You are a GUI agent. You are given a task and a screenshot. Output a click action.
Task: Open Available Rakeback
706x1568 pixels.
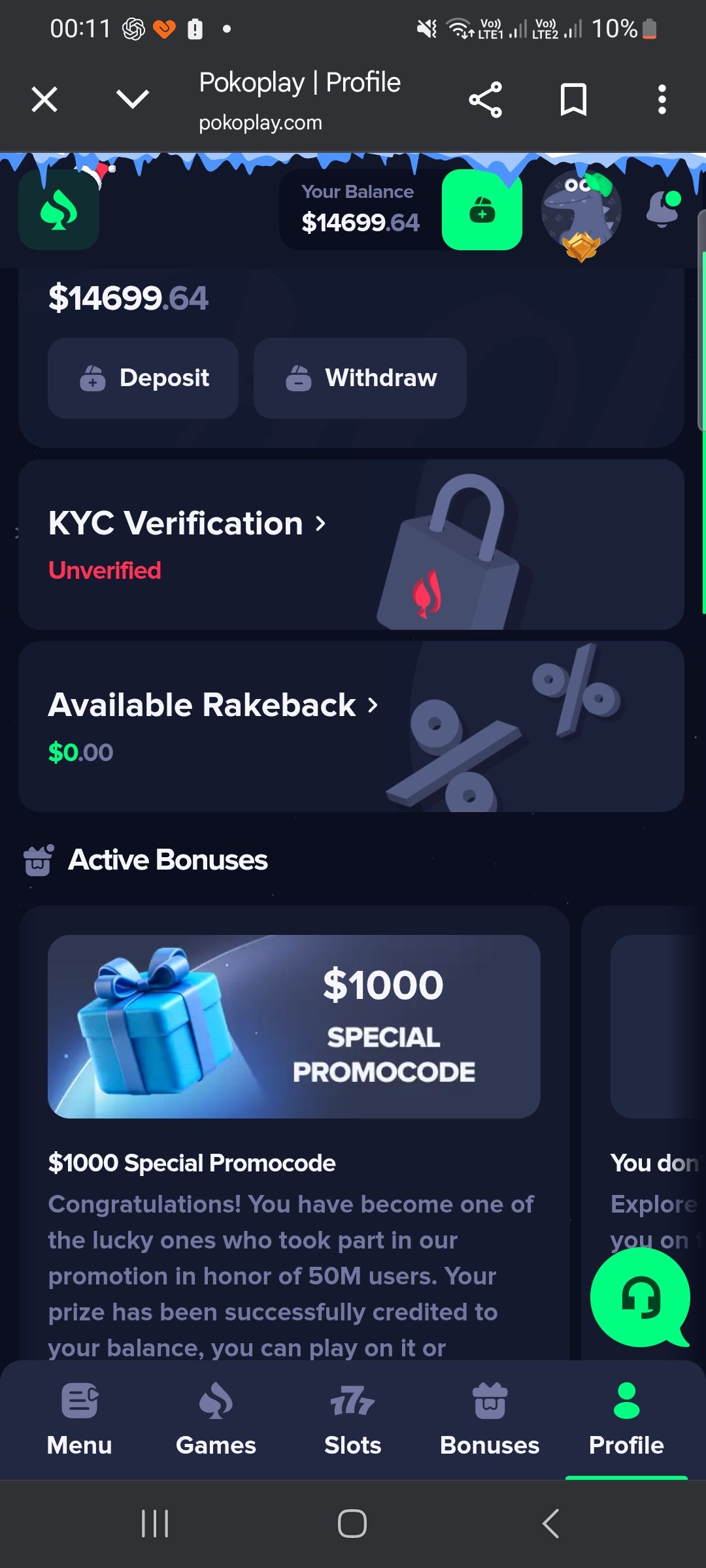(213, 706)
